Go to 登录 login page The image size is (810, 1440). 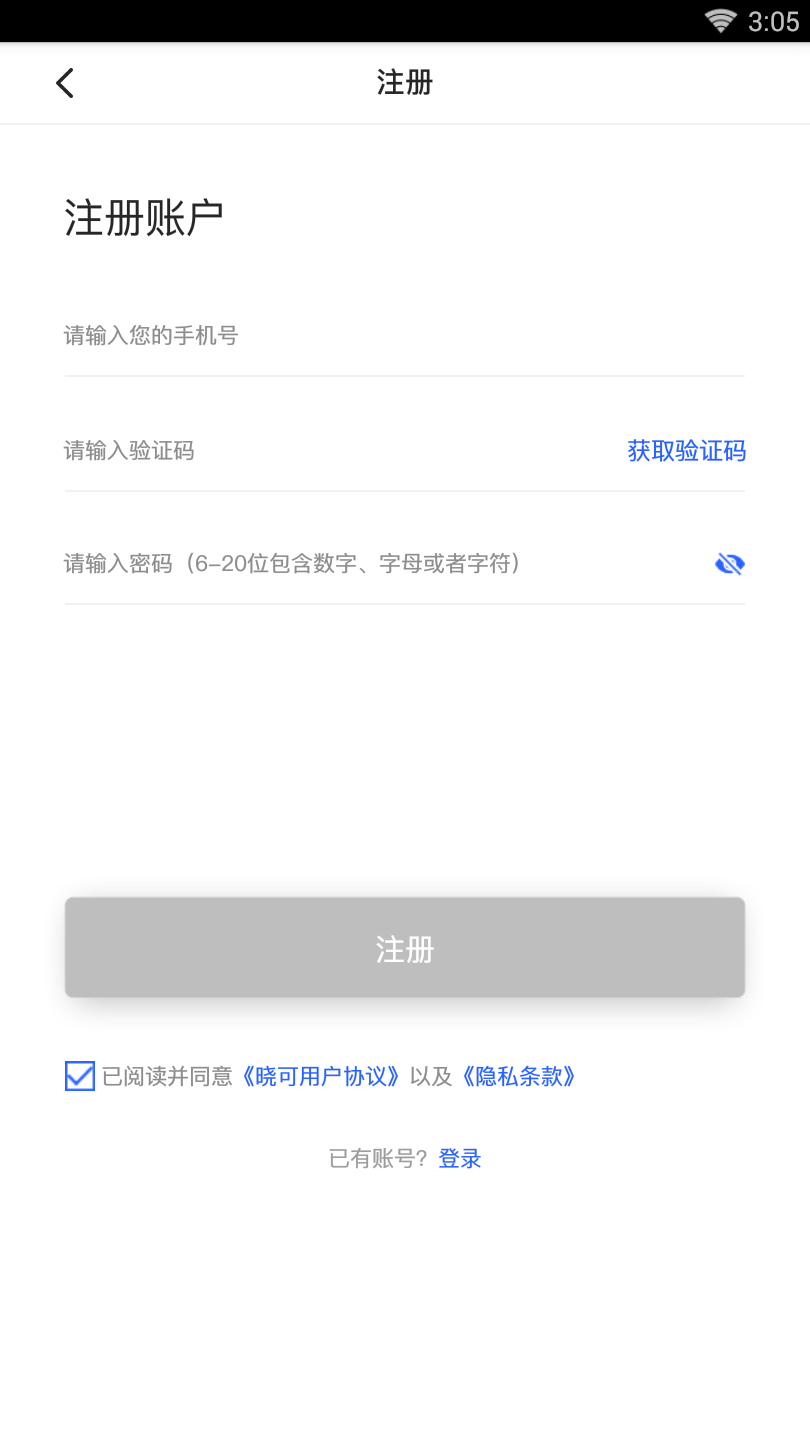pos(460,1159)
